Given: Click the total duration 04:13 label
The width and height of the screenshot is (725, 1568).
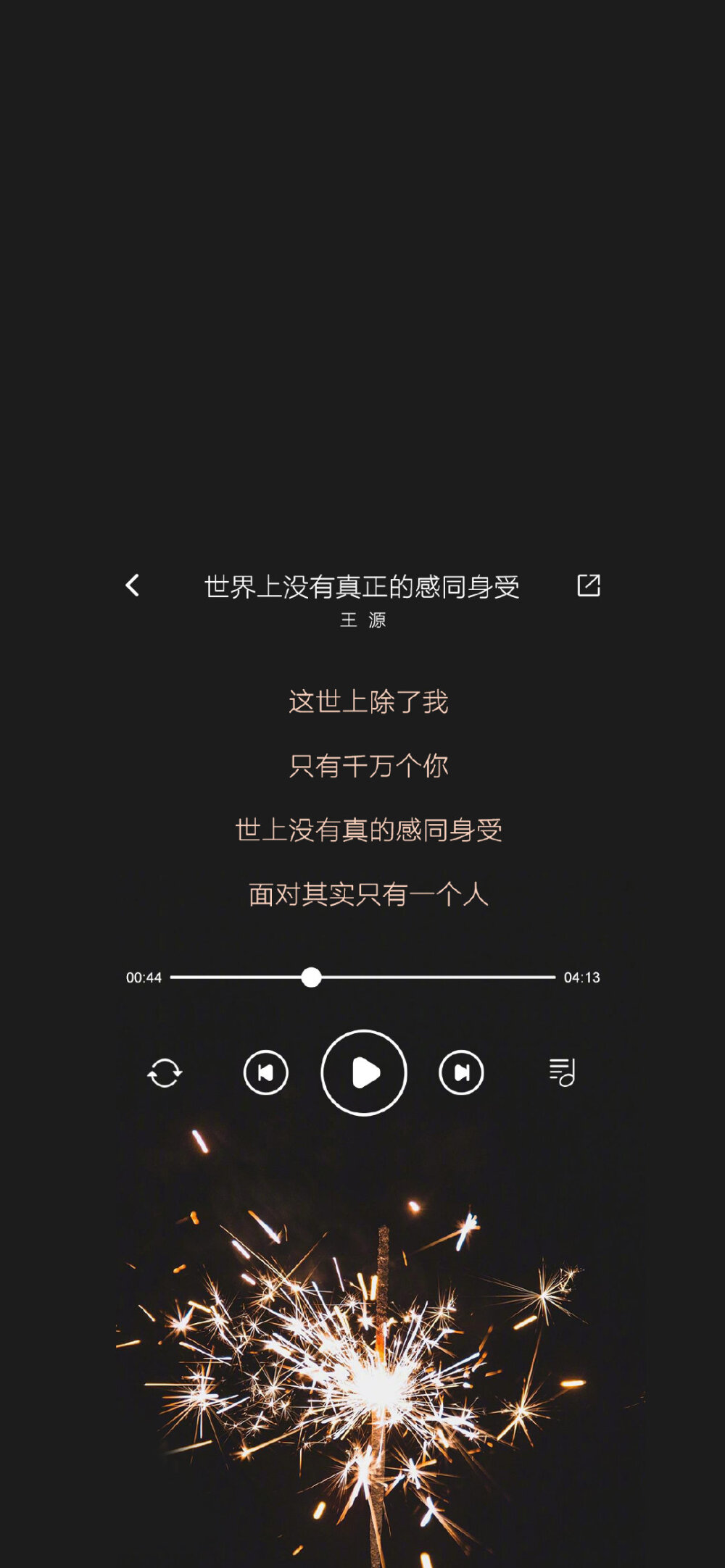Looking at the screenshot, I should (x=583, y=977).
